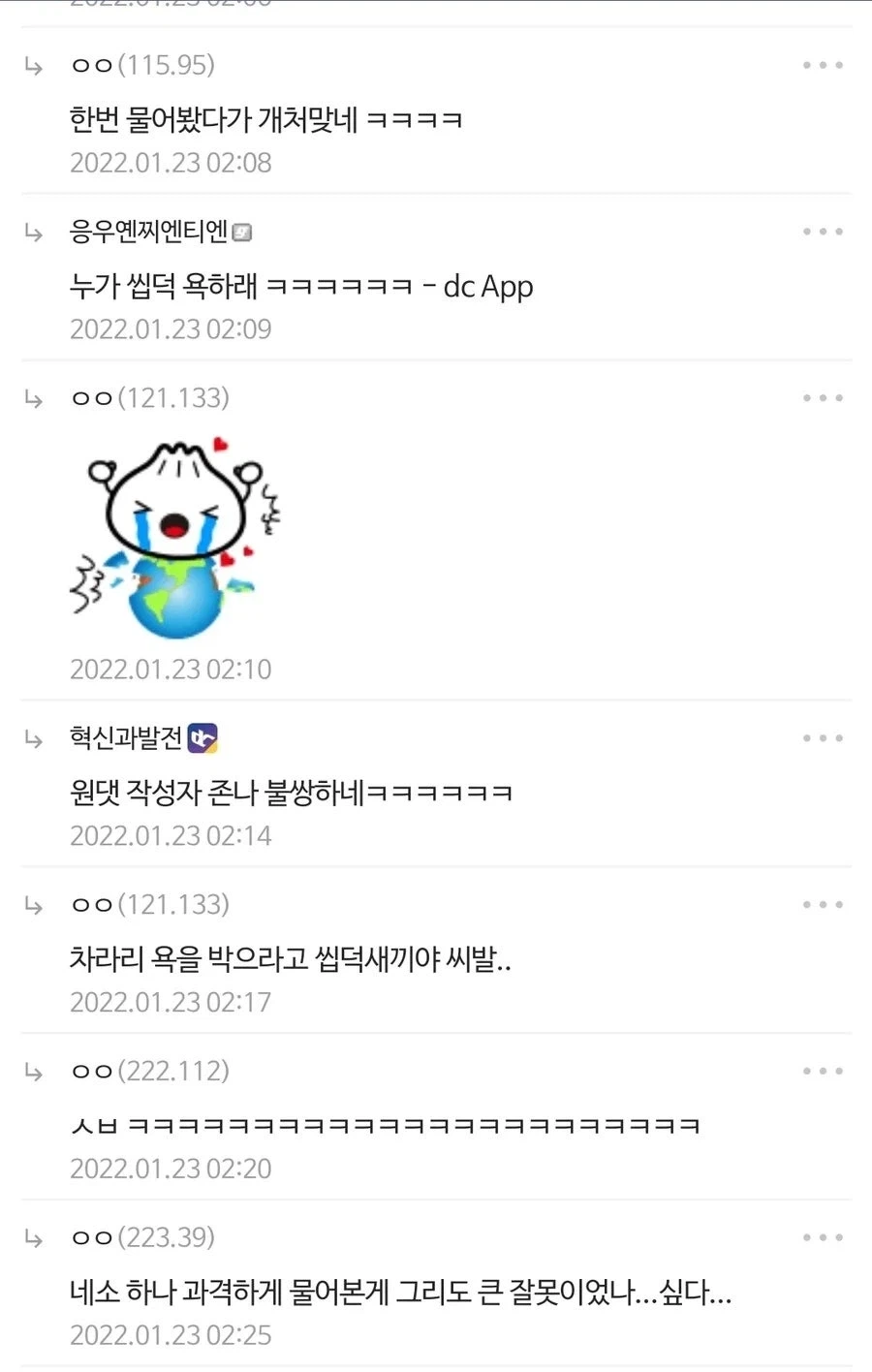872x1372 pixels.
Task: Select the nickname 응우옌찌엔티엔
Action: tap(150, 233)
